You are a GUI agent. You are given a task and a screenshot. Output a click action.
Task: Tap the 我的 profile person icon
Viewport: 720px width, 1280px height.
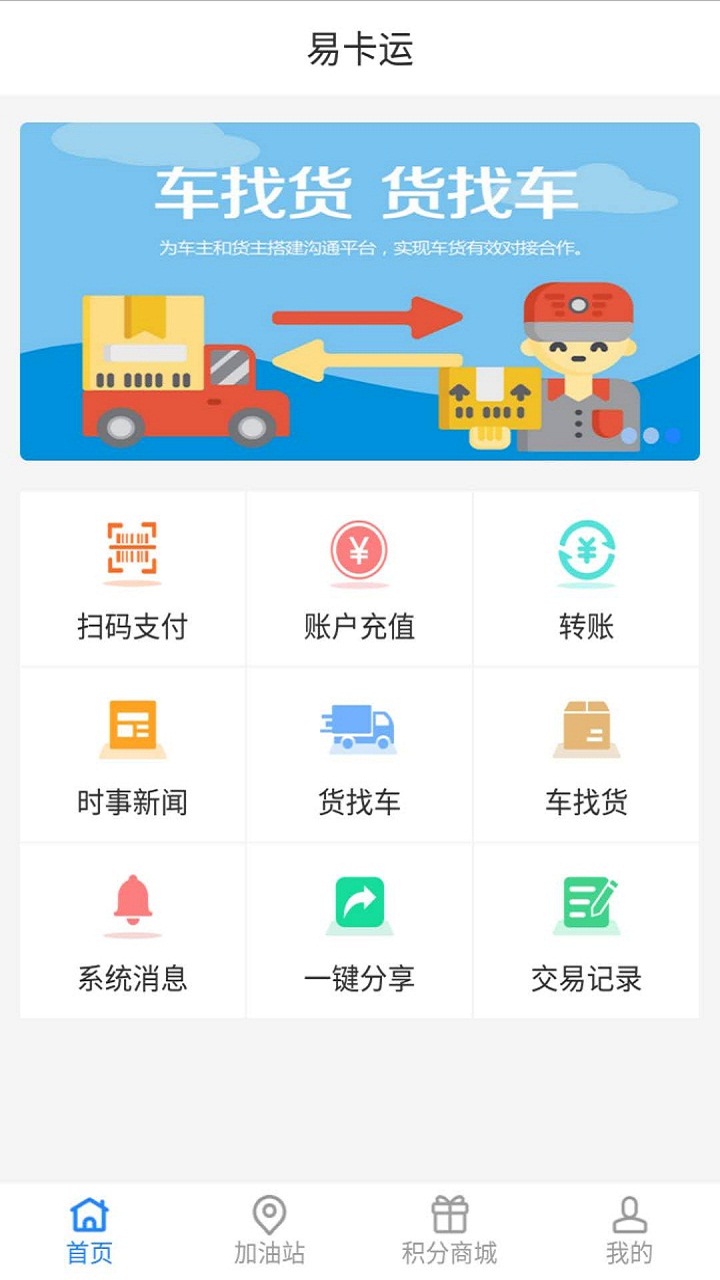[628, 1214]
